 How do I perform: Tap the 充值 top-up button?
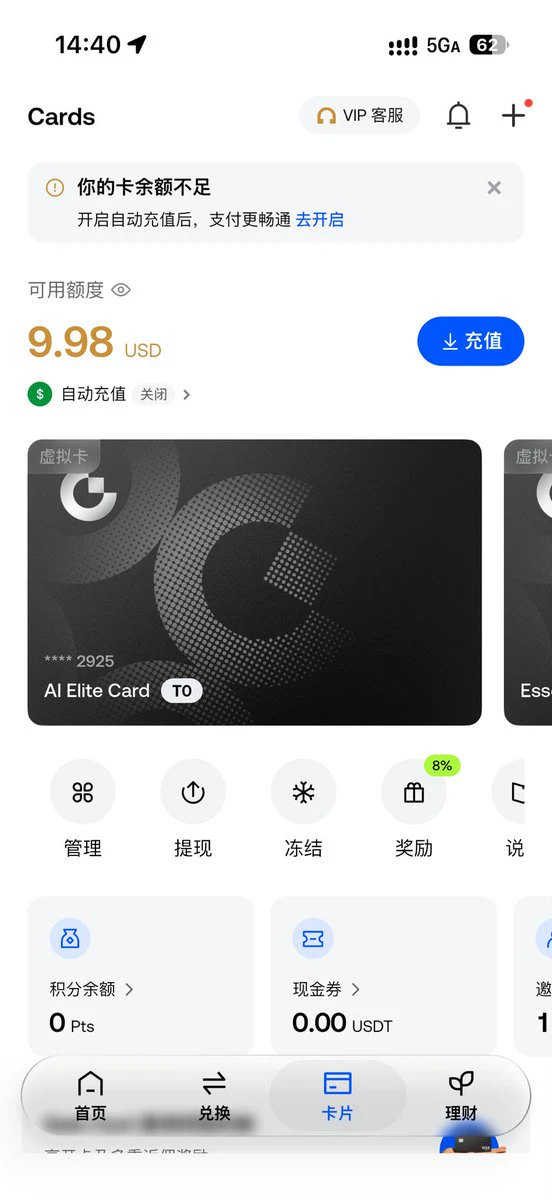pos(471,341)
